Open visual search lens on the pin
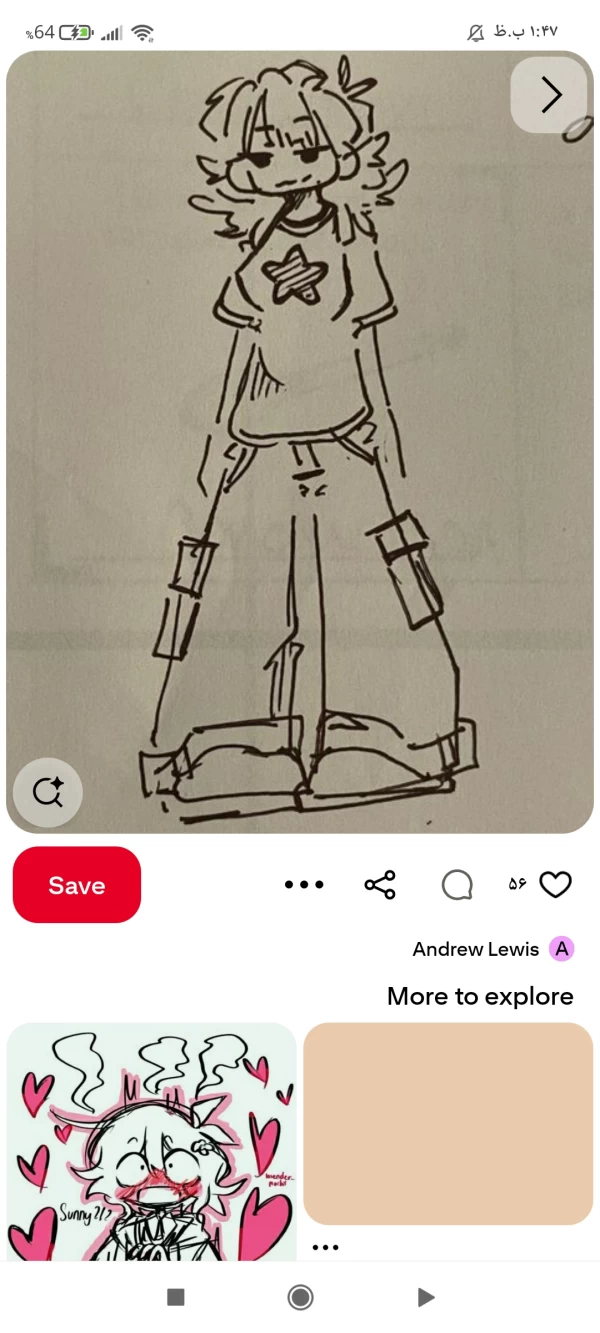The height and width of the screenshot is (1333, 600). click(x=47, y=792)
